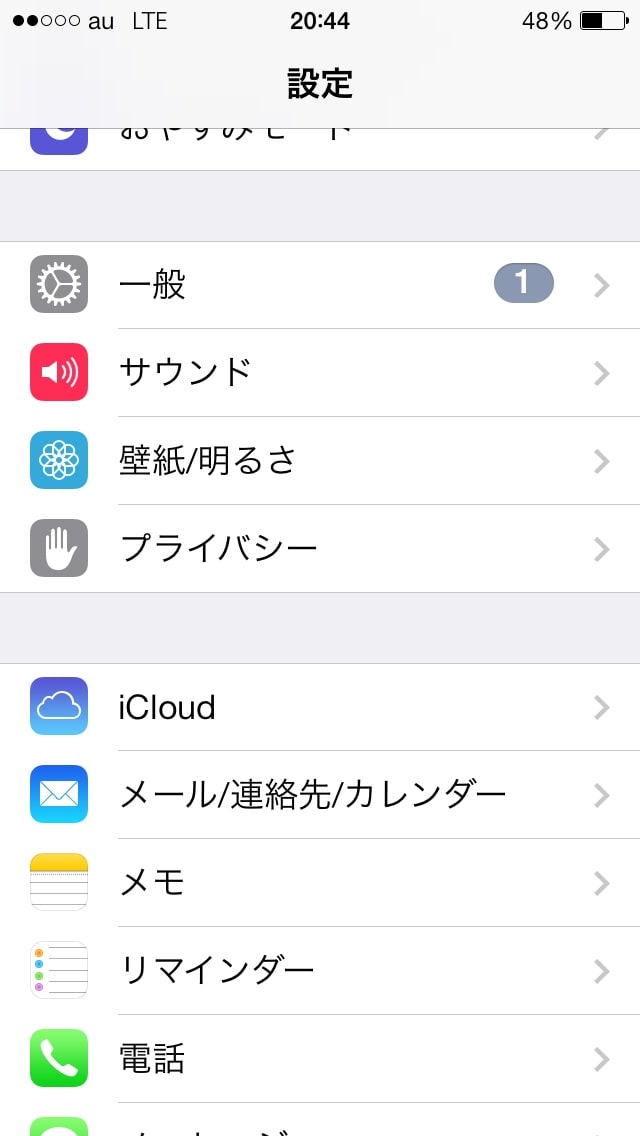Screen dimensions: 640x1136
Task: Open リマインダー (Reminders) settings
Action: pos(320,971)
